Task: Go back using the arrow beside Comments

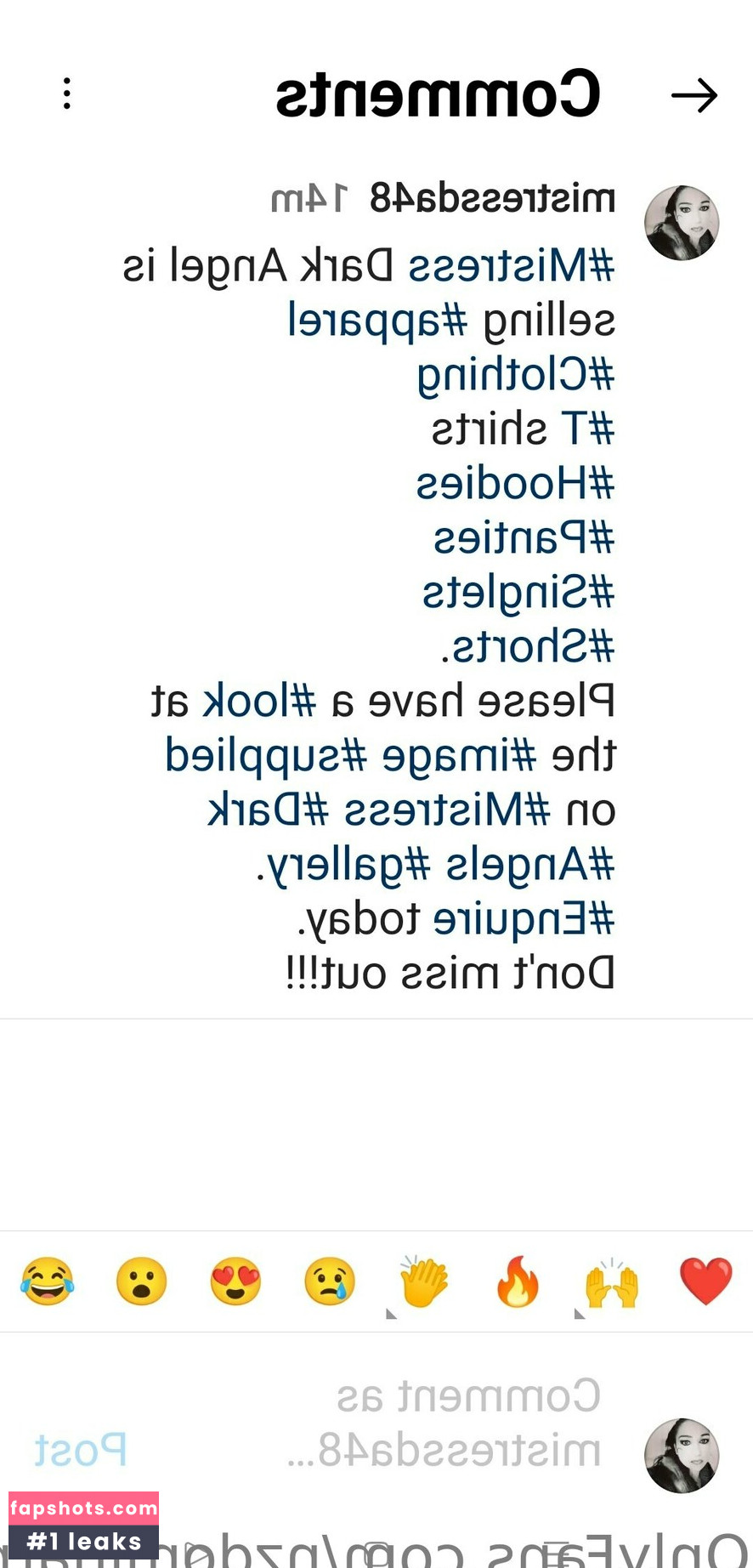Action: coord(694,95)
